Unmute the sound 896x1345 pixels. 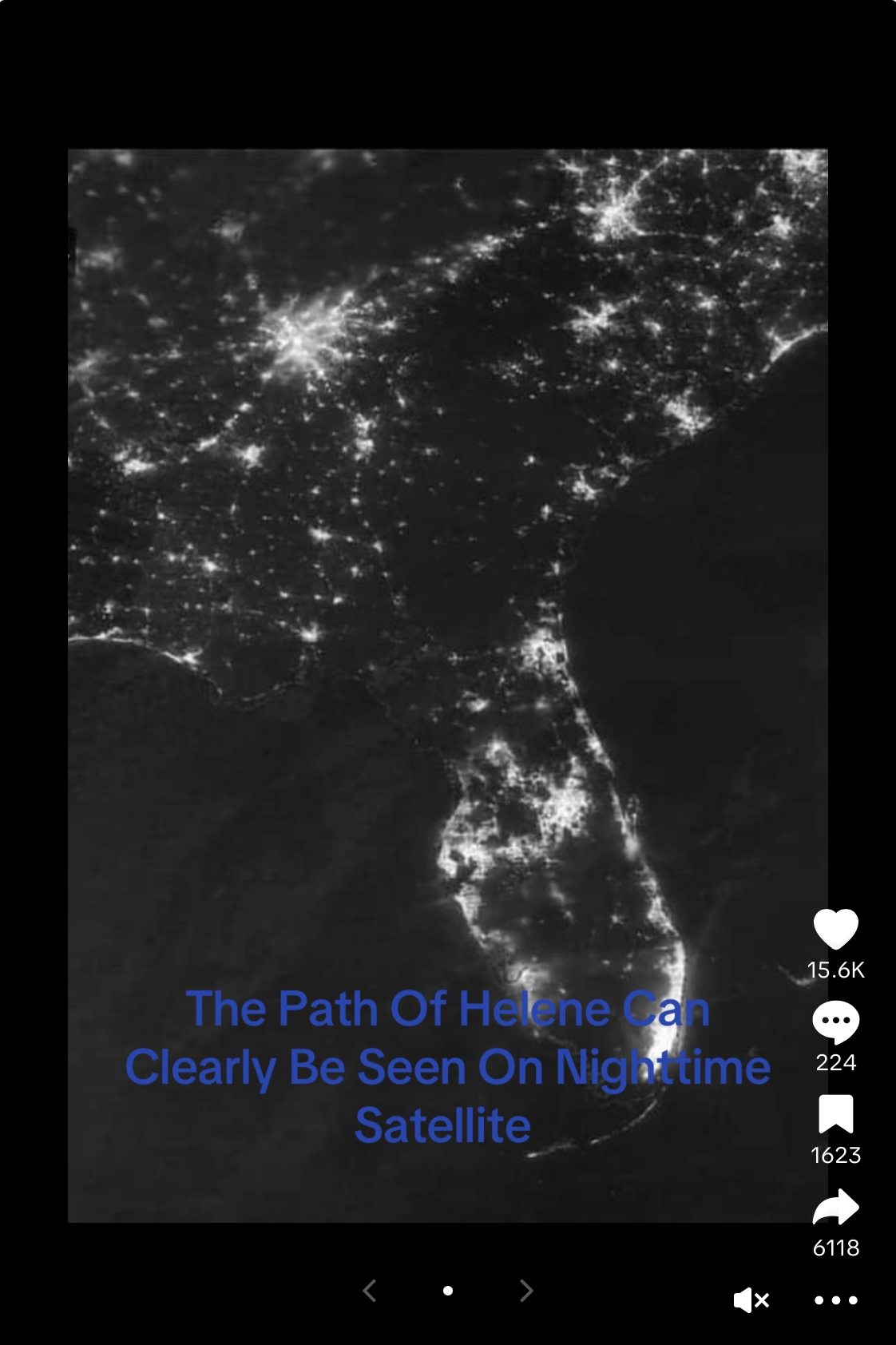[x=751, y=1300]
